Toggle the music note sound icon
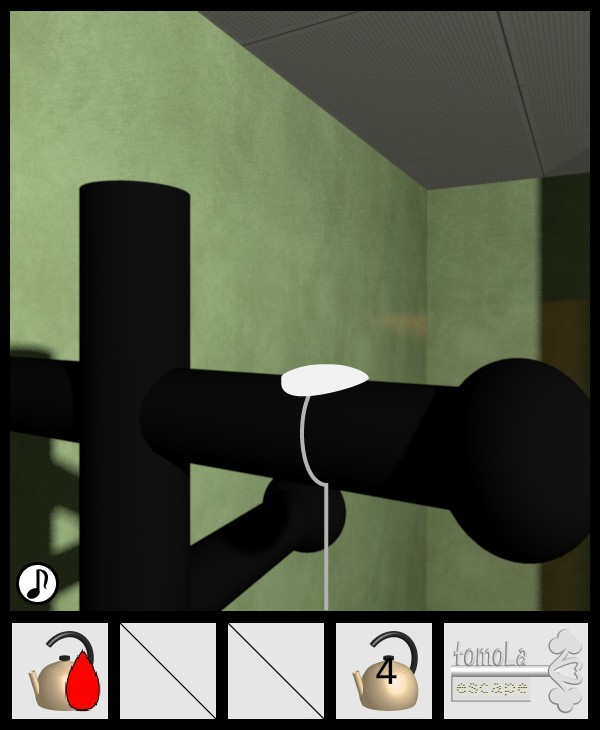 [x=38, y=583]
